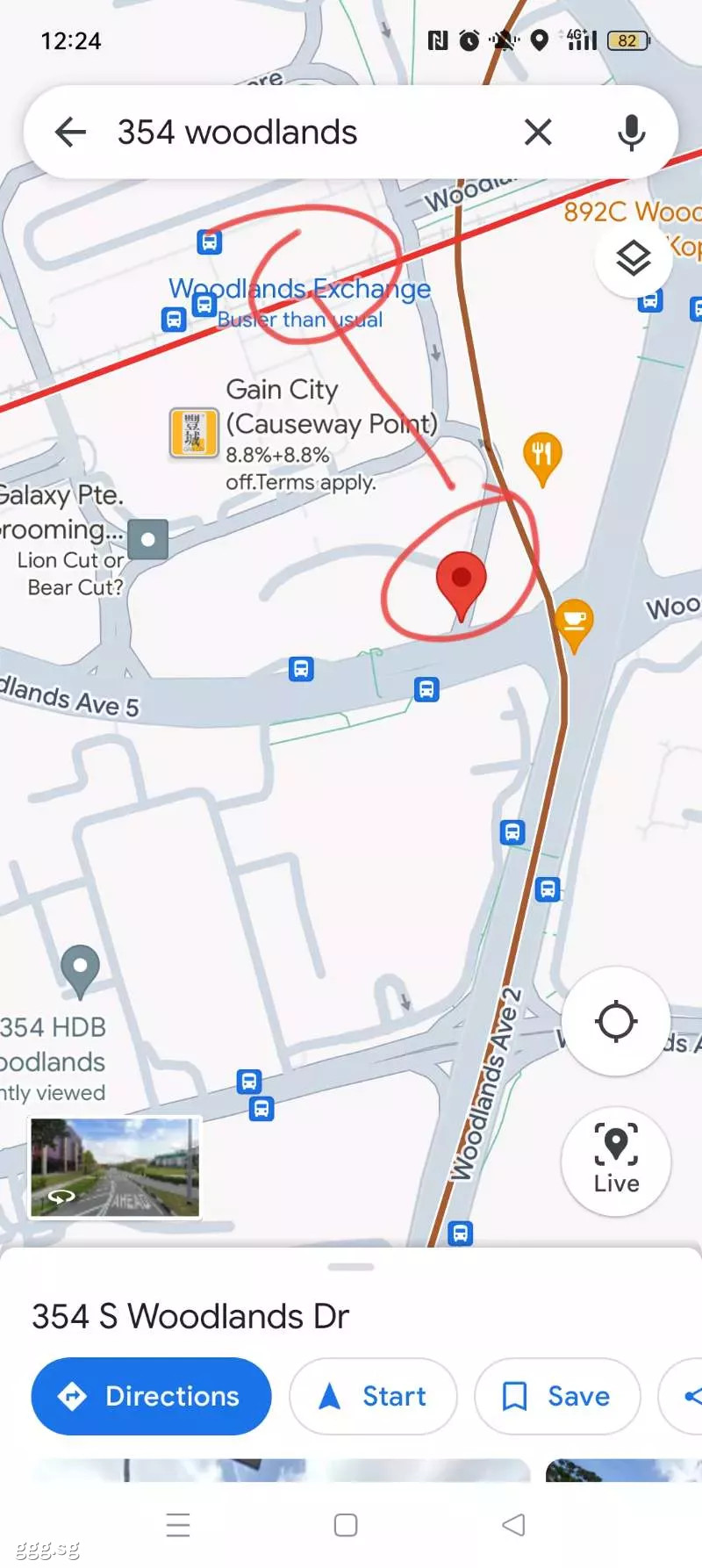Share this place using the share chip

point(681,1396)
